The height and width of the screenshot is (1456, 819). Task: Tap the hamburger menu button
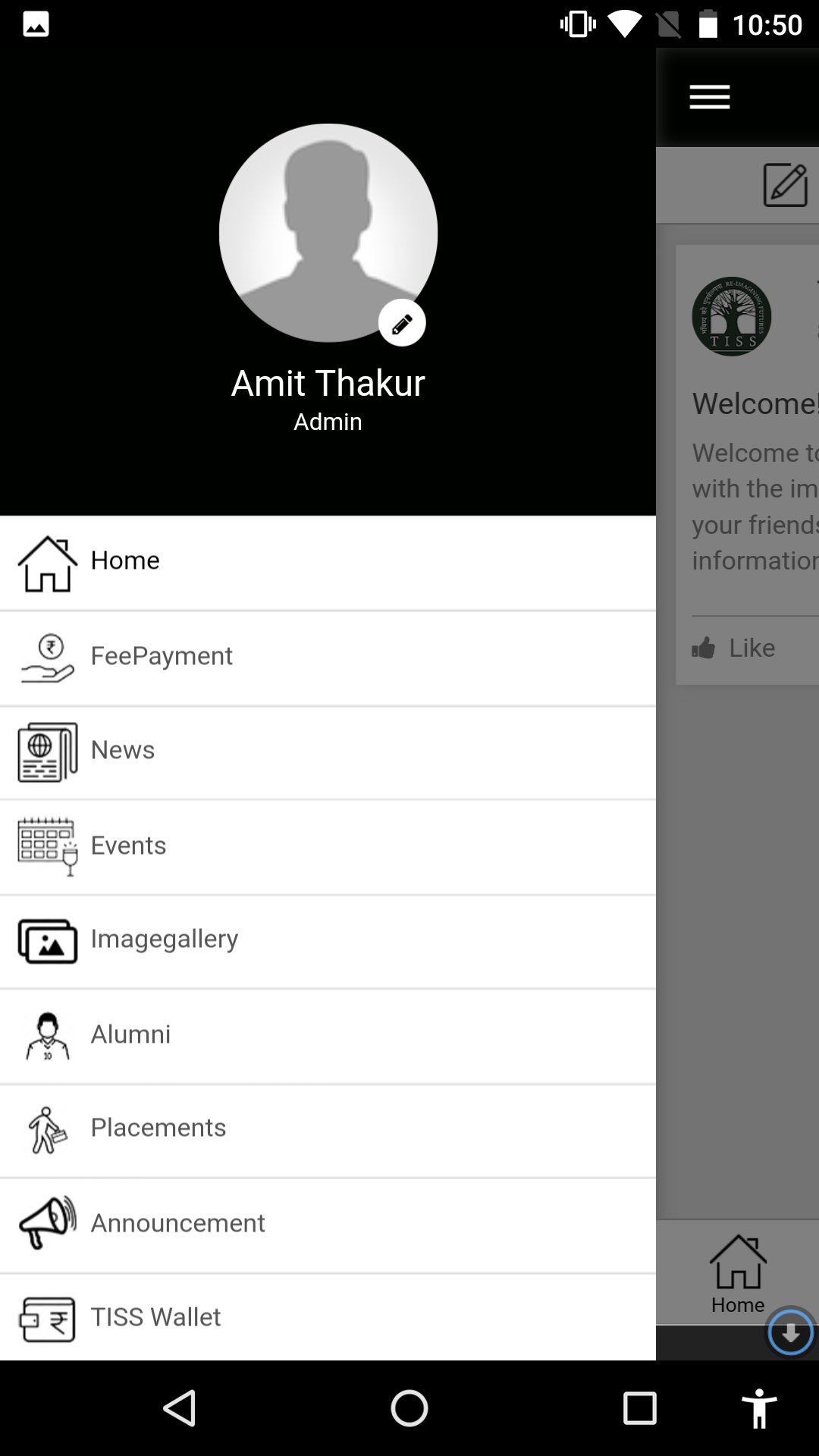point(710,97)
